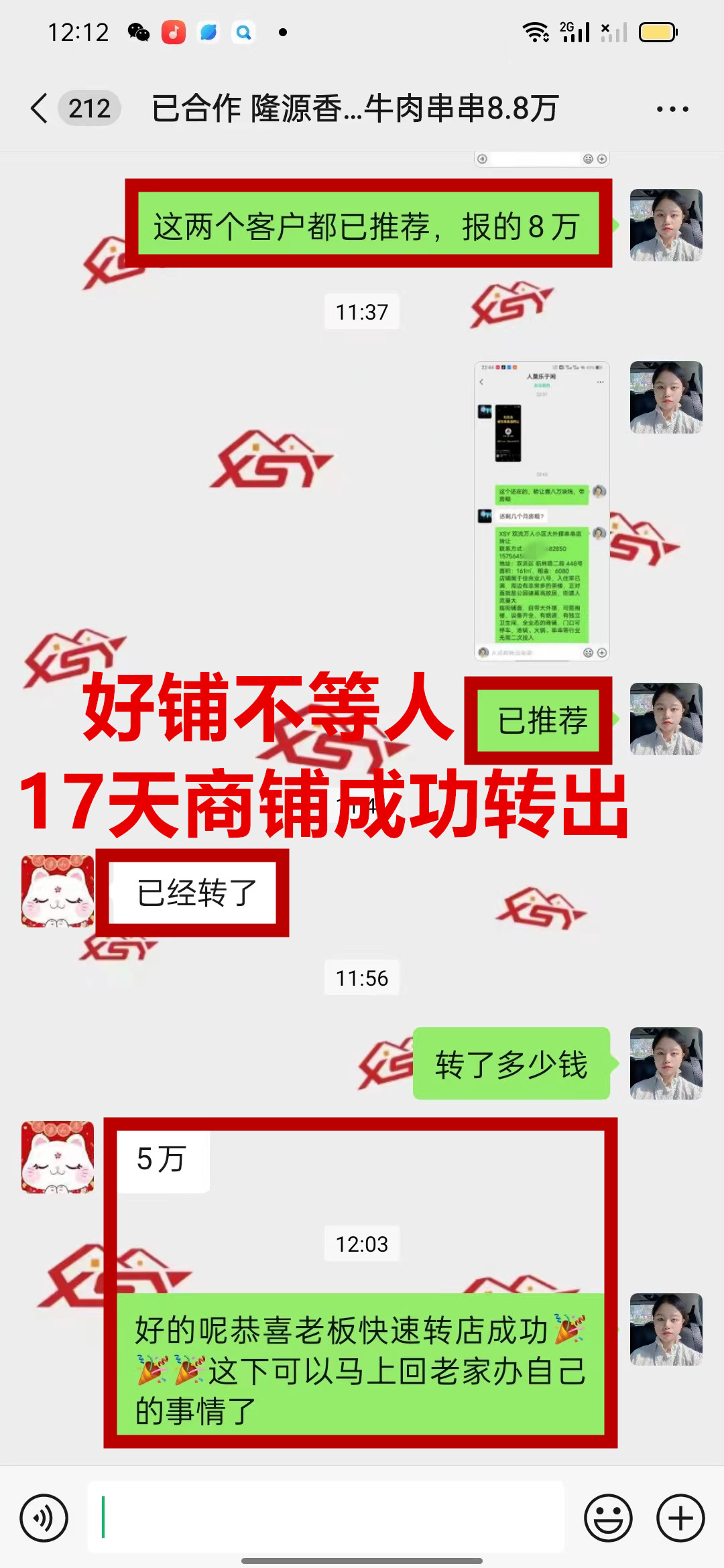Open the plus attachments menu
The height and width of the screenshot is (1568, 724).
680,1518
